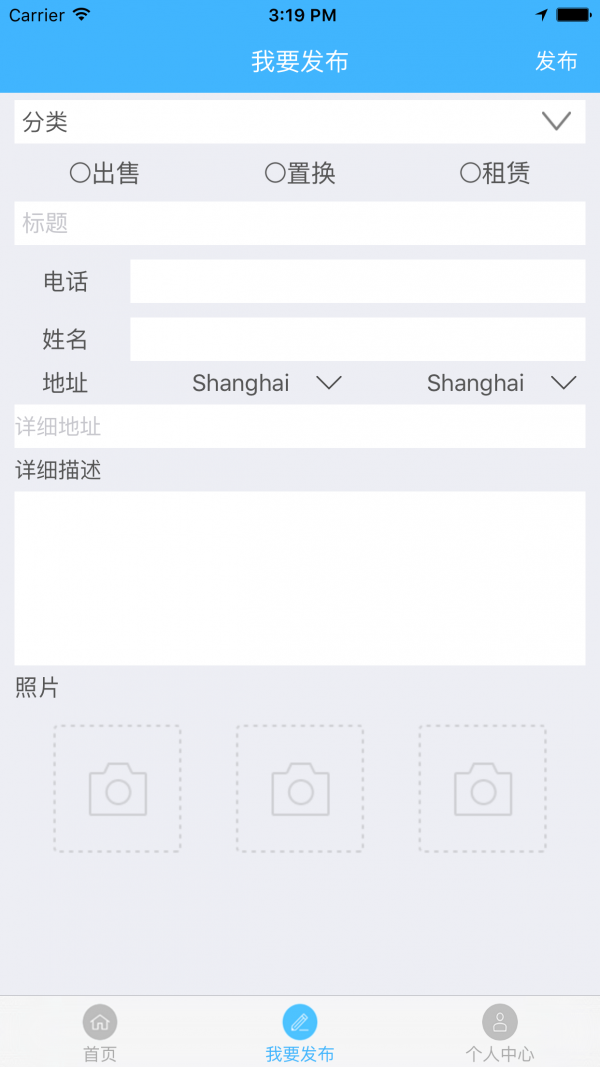The image size is (600, 1067).
Task: Focus the 详细地址 detailed address field
Action: coord(300,427)
